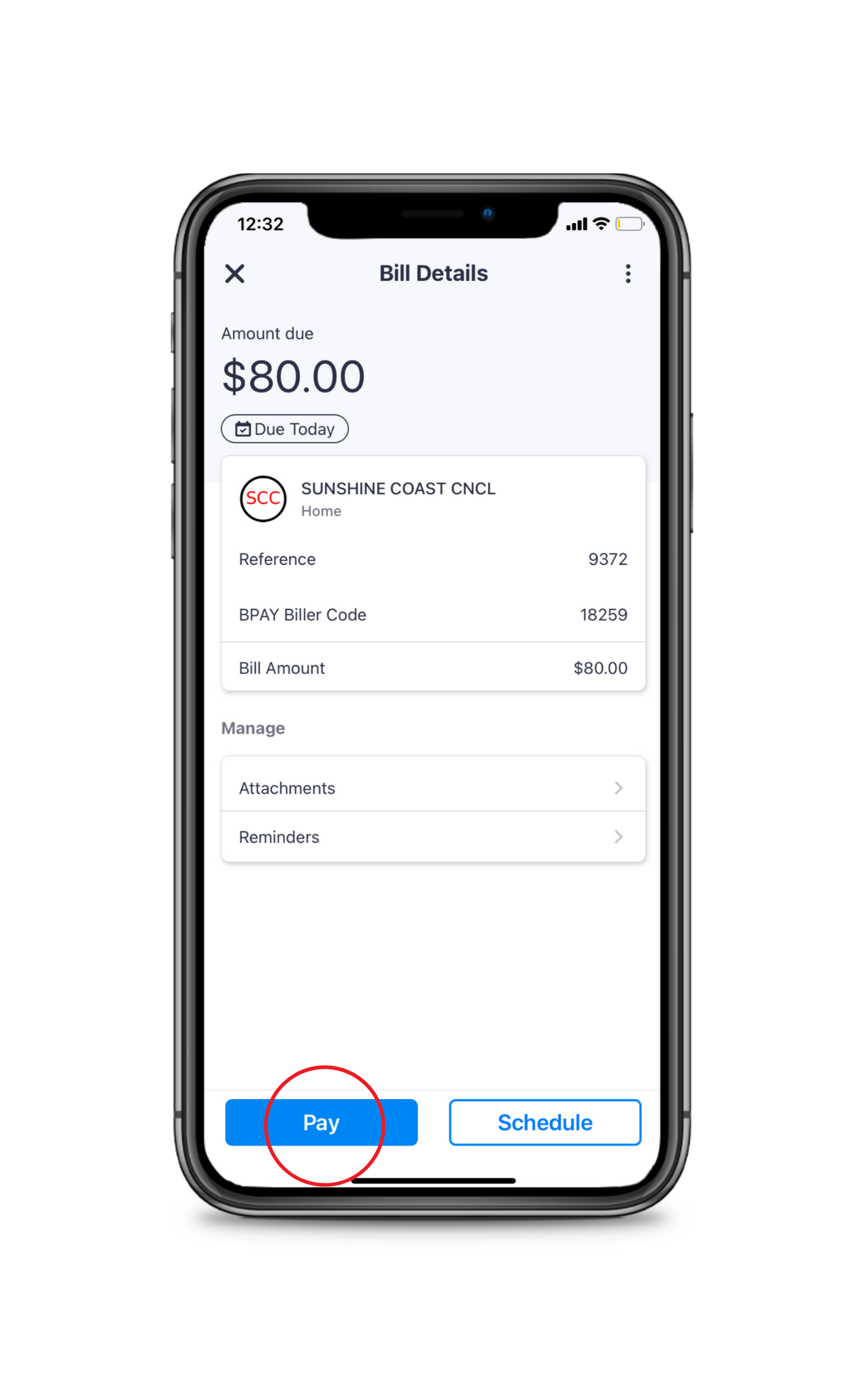Pay the $80.00 bill now
This screenshot has height=1389, width=868.
tap(321, 1122)
